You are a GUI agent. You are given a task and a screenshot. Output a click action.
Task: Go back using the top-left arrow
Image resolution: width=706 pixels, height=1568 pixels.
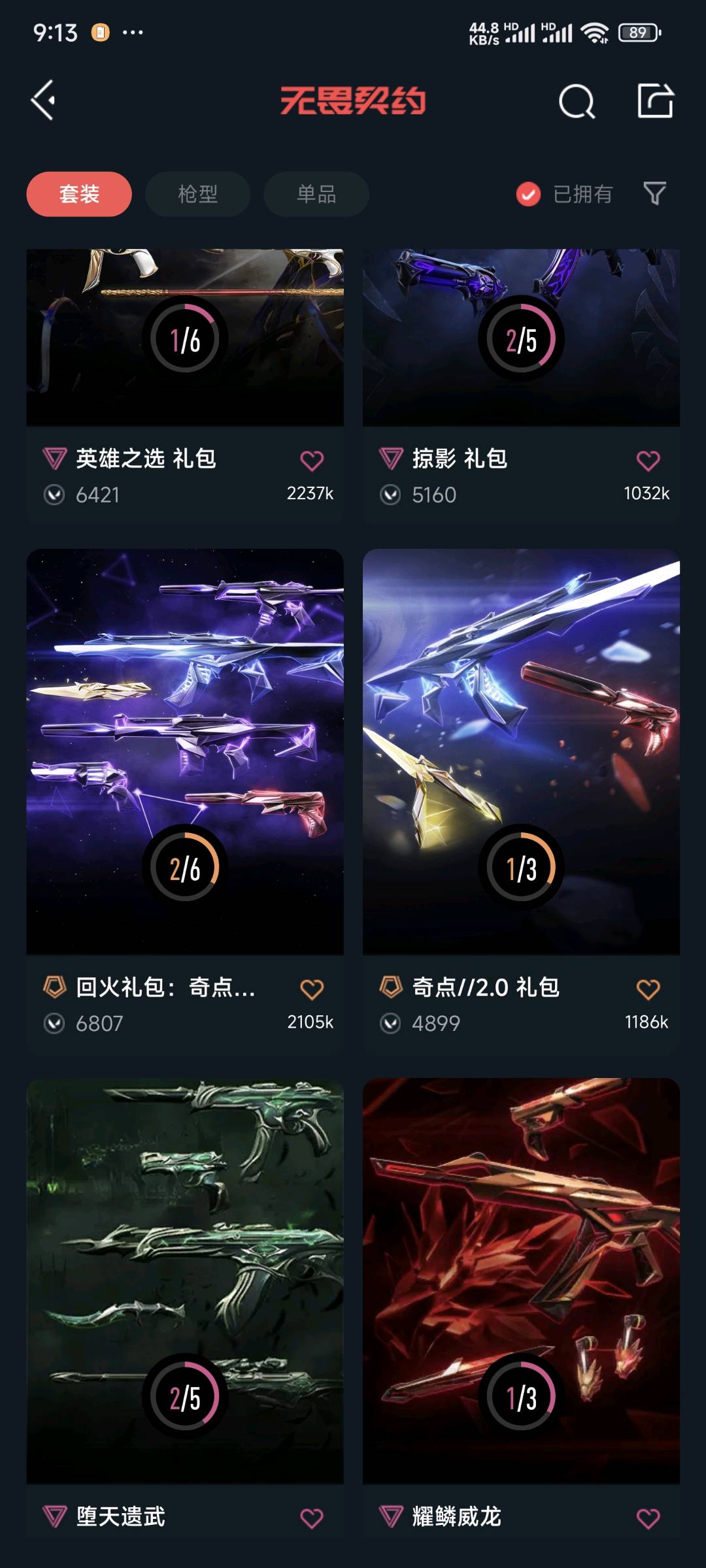pyautogui.click(x=44, y=101)
